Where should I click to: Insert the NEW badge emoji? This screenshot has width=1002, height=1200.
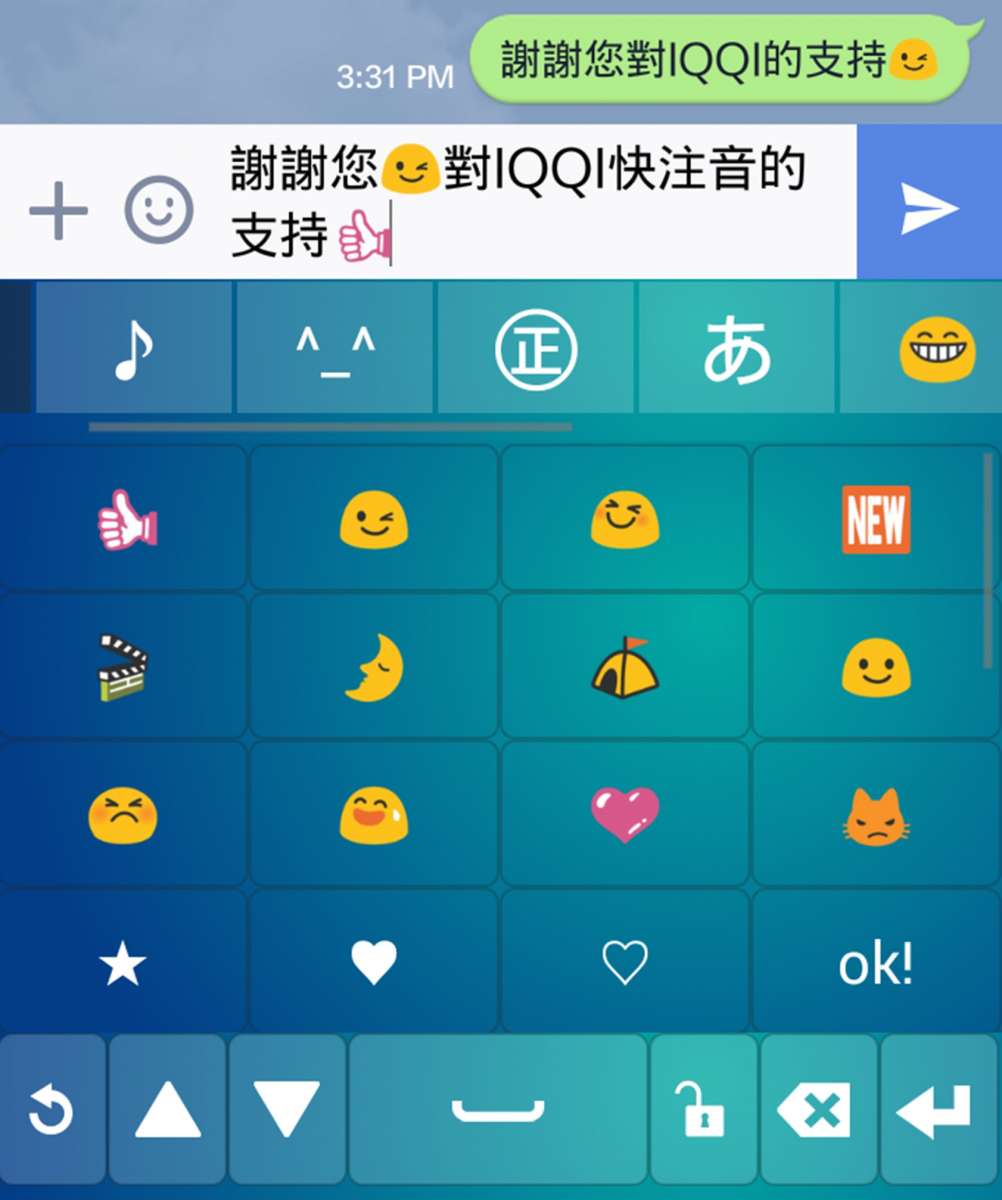click(x=875, y=519)
